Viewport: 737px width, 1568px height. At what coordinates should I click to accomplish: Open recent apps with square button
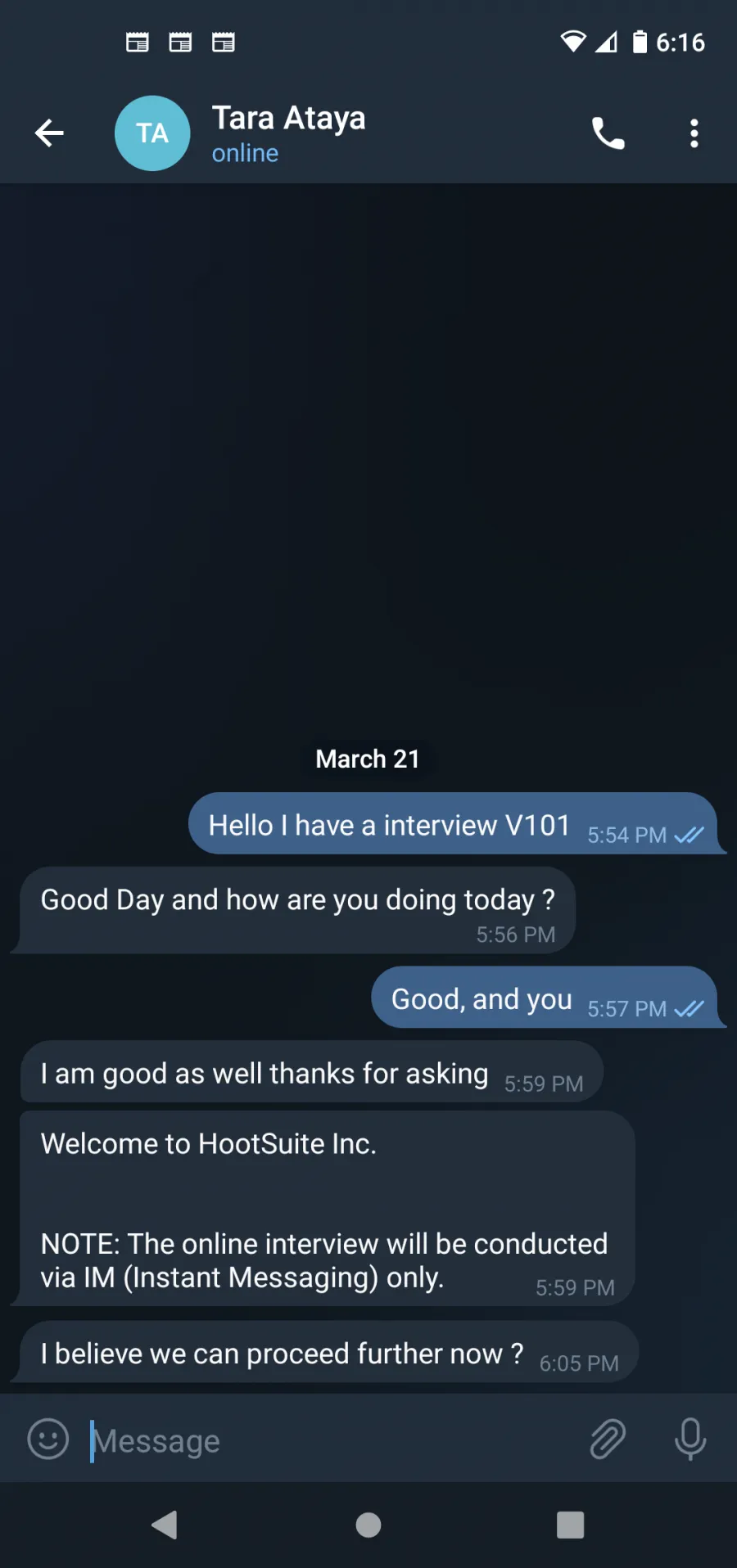point(570,1525)
